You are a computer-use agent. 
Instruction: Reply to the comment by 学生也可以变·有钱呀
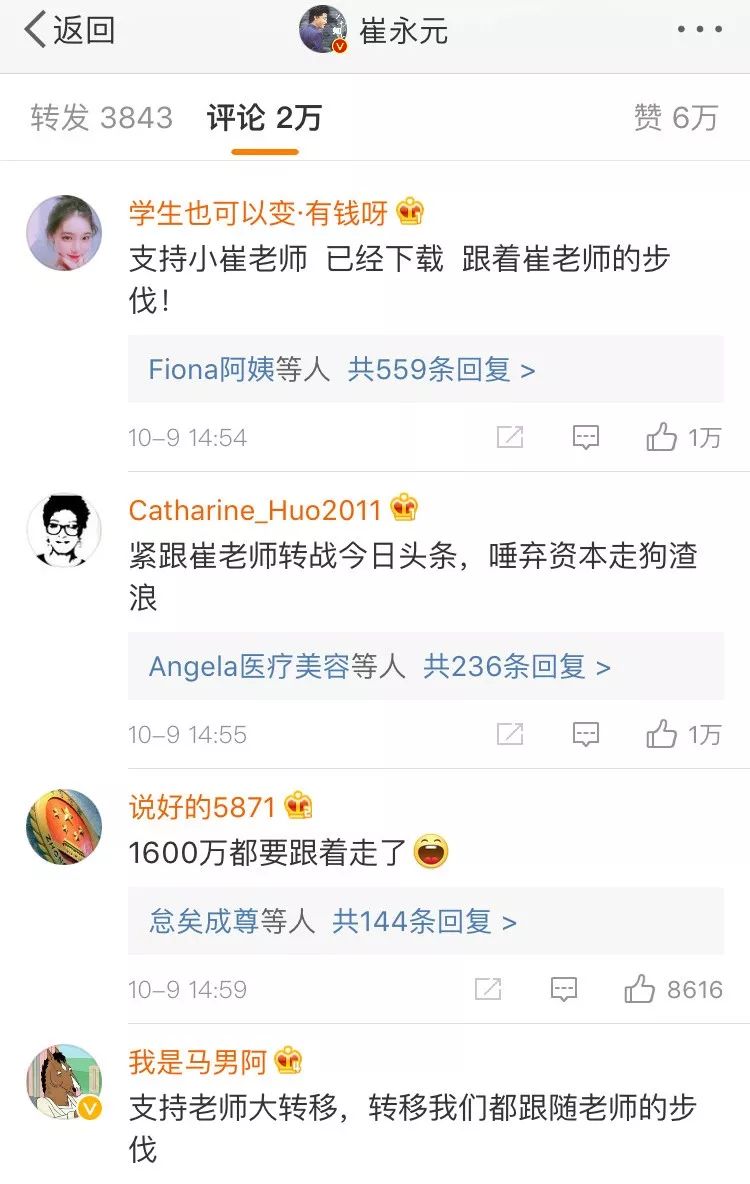click(586, 437)
